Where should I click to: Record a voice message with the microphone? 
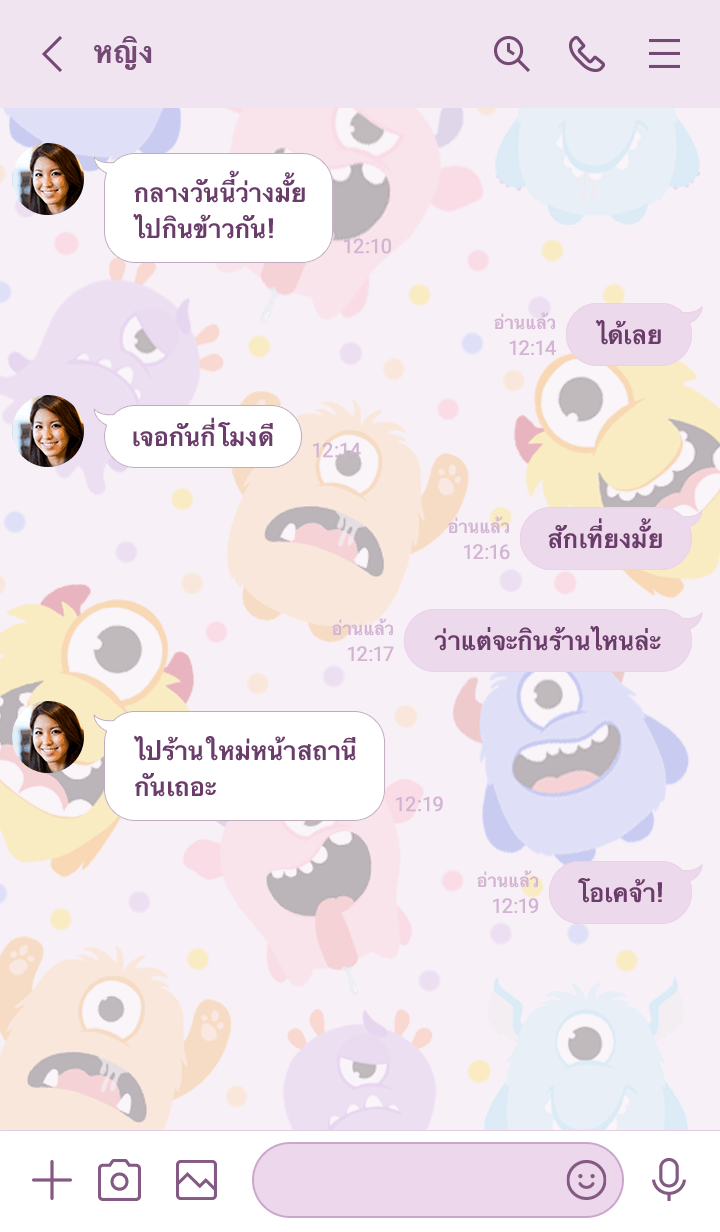pos(669,1181)
